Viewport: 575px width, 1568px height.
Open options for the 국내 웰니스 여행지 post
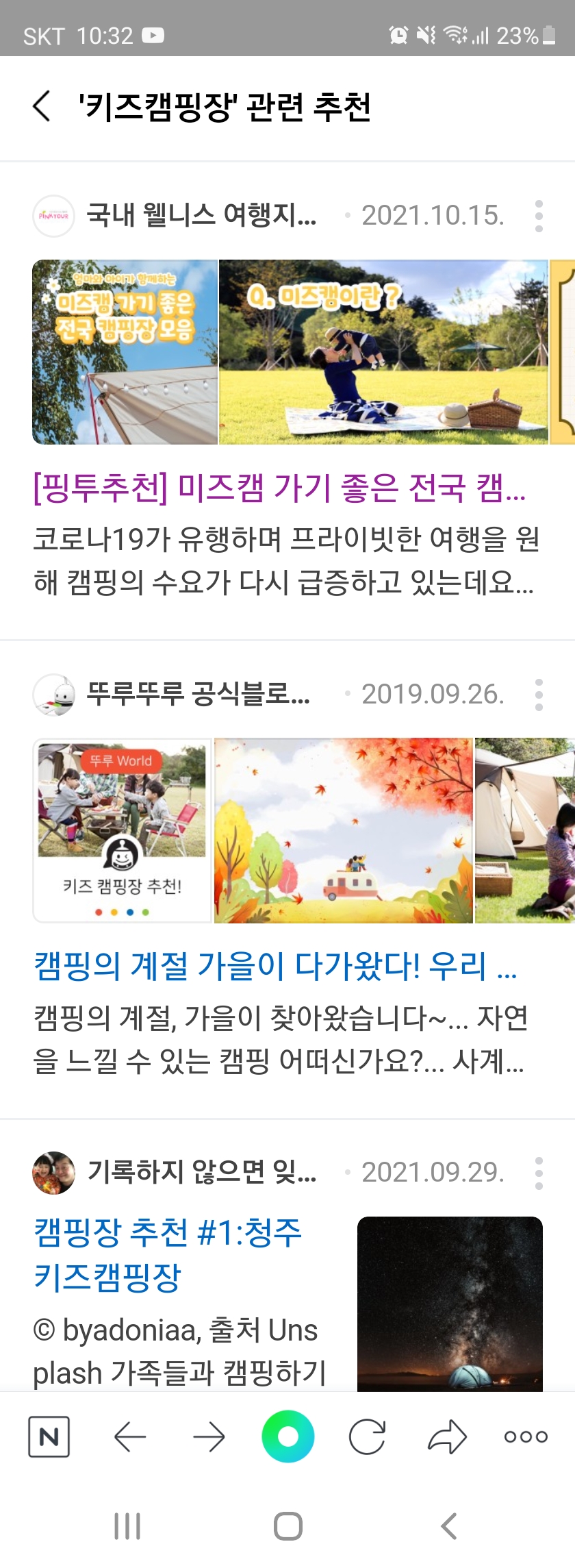coord(539,216)
